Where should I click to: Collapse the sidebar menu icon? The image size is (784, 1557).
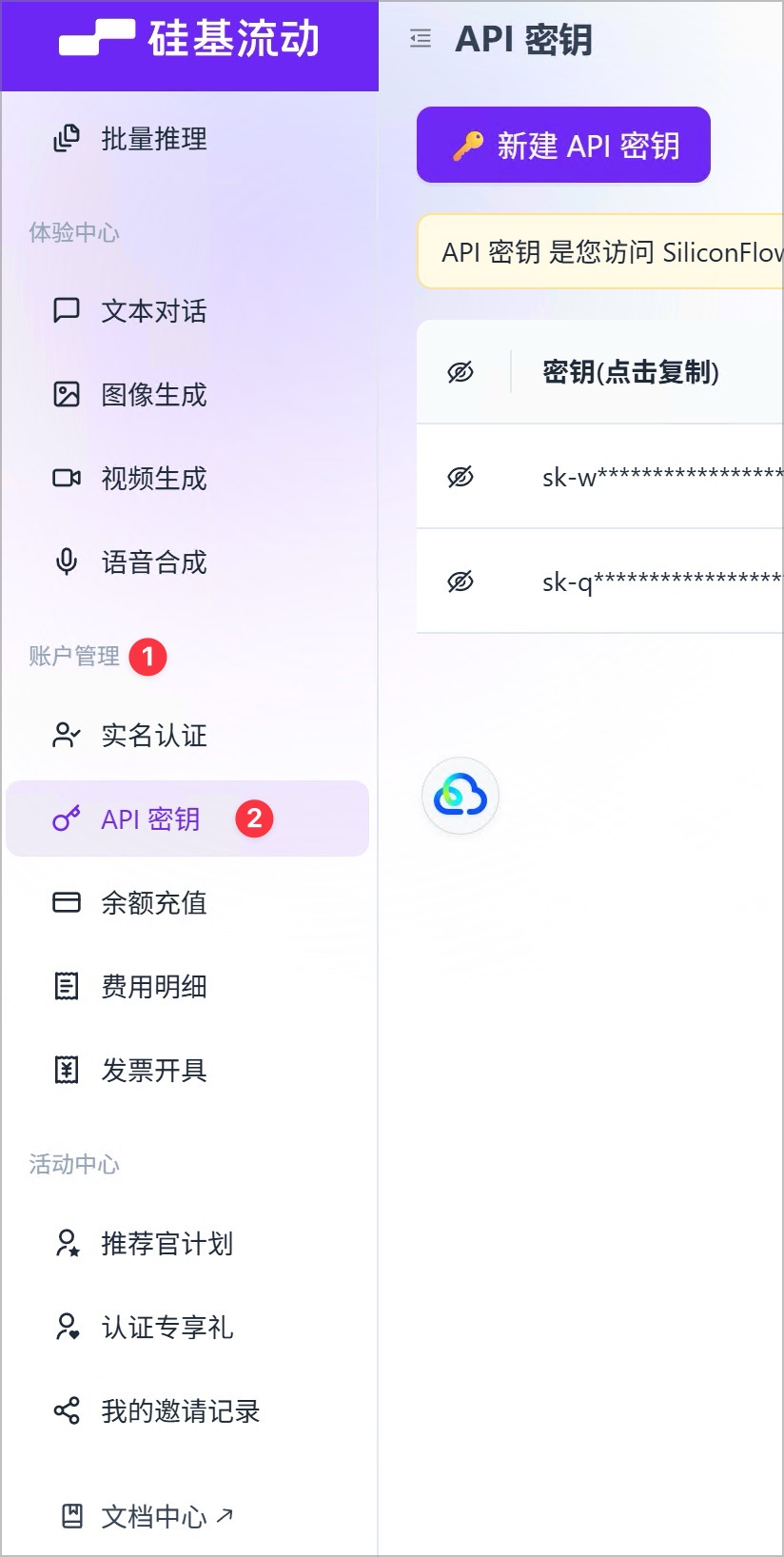(x=421, y=39)
